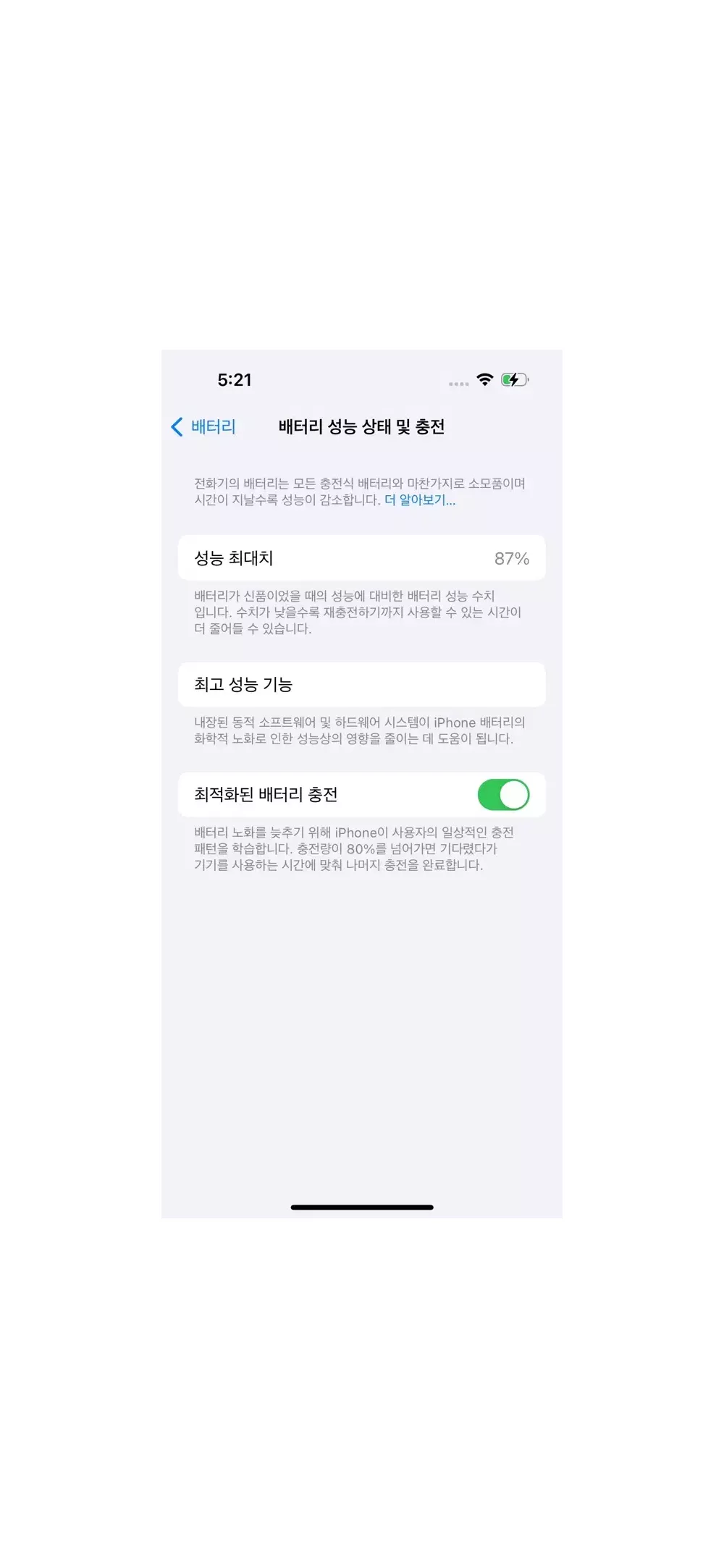
Task: Go back to the 배터리 settings
Action: point(203,427)
